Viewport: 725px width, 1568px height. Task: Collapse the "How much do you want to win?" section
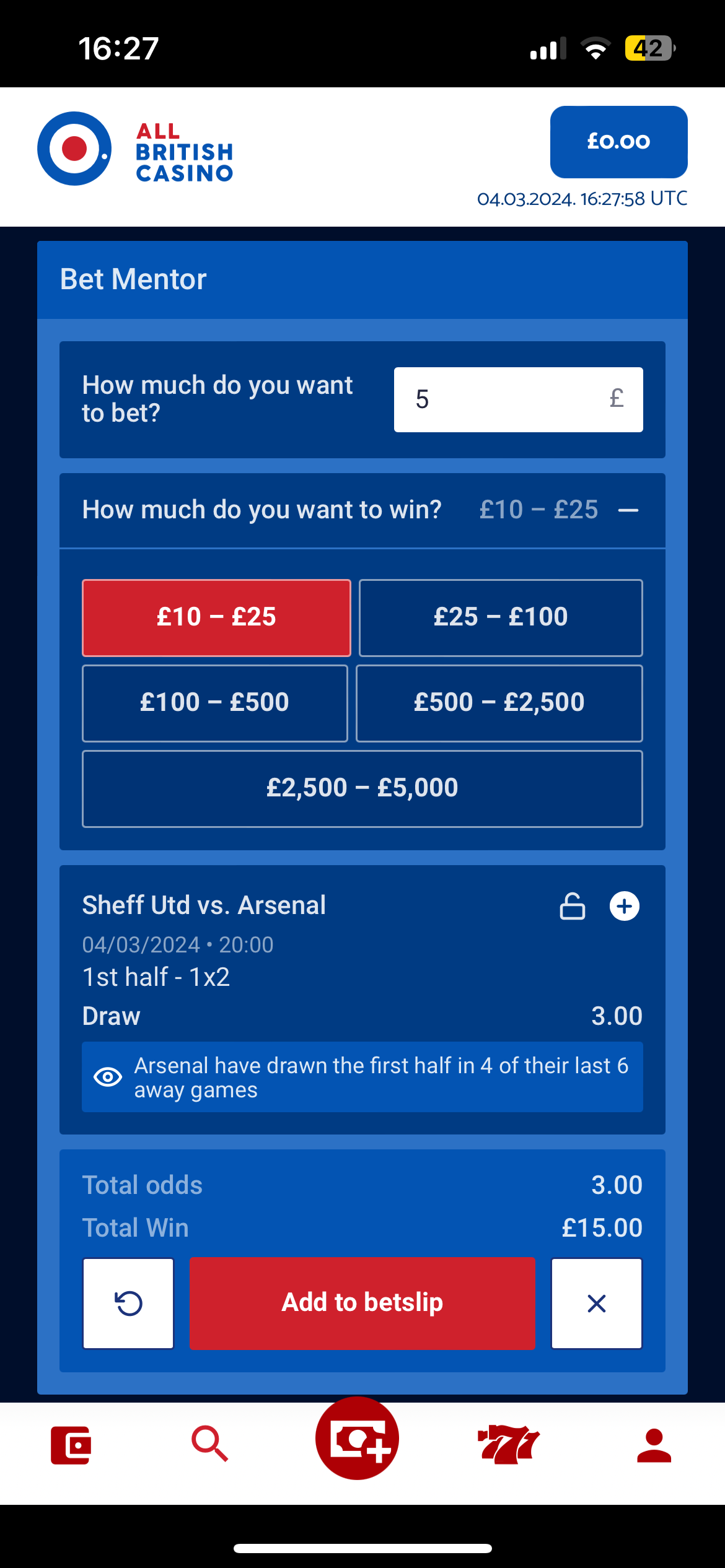[628, 510]
